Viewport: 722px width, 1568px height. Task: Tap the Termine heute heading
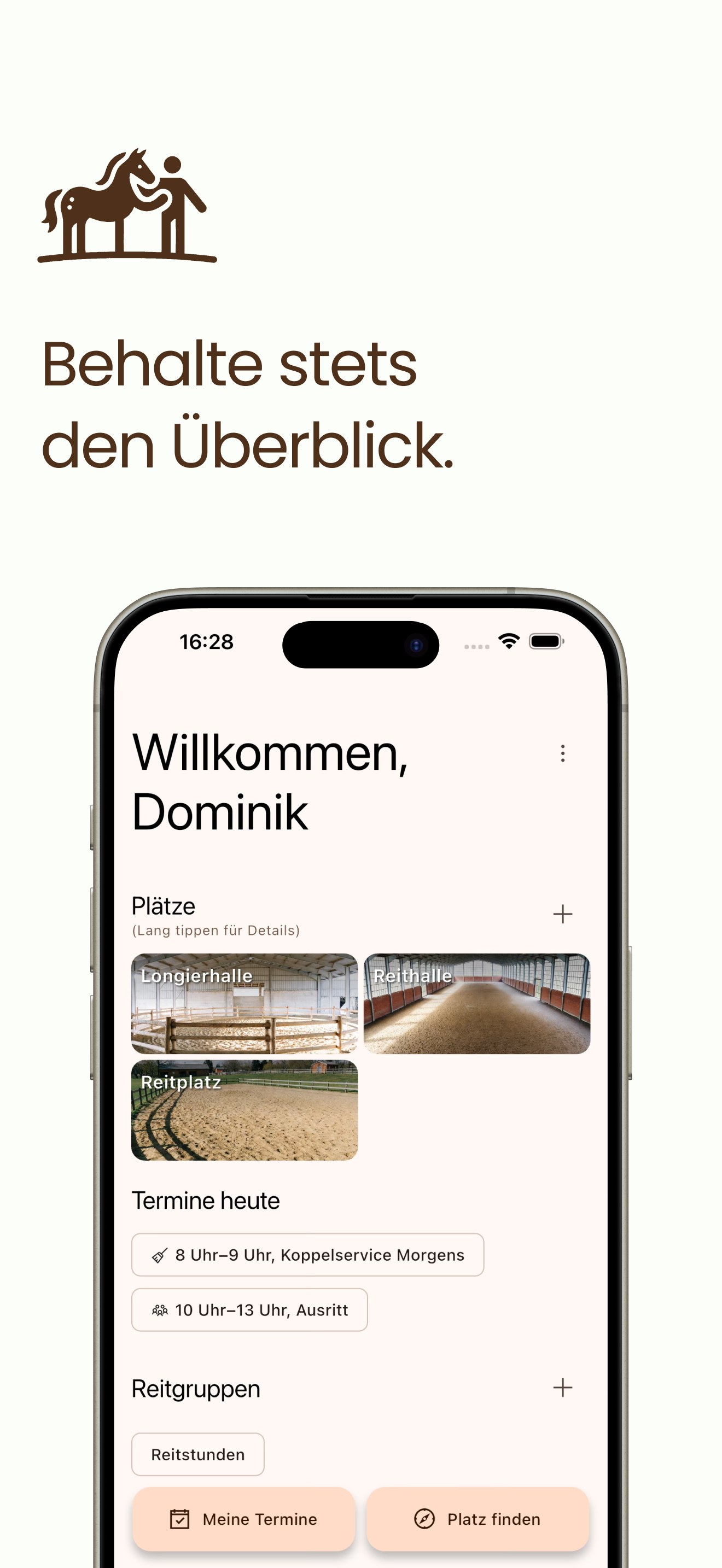(x=205, y=1200)
